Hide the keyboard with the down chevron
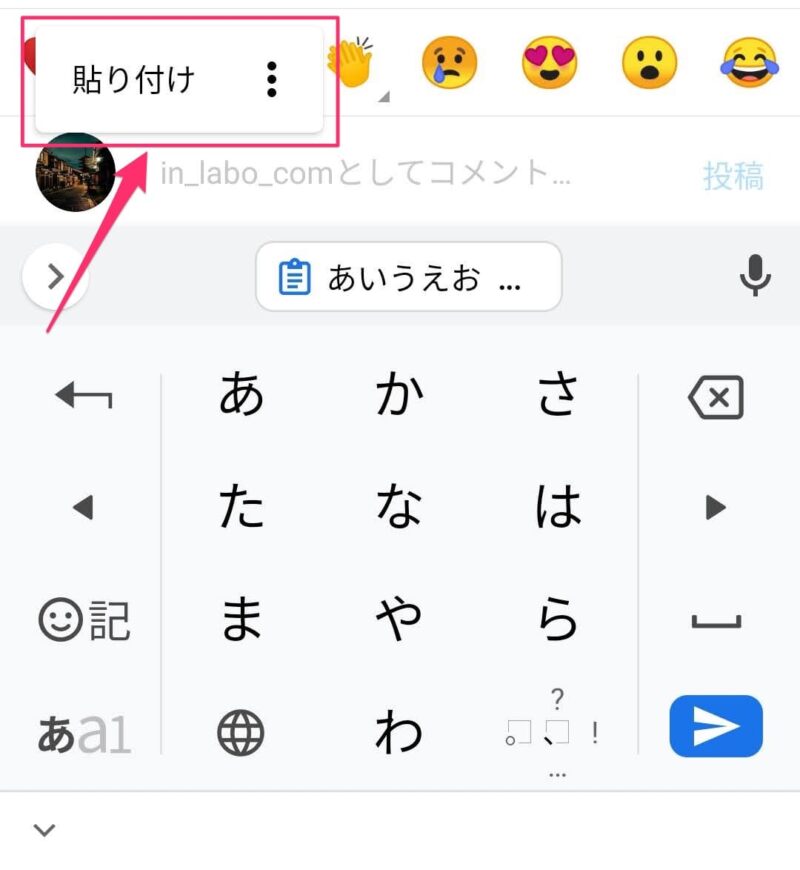The image size is (800, 870). click(45, 829)
